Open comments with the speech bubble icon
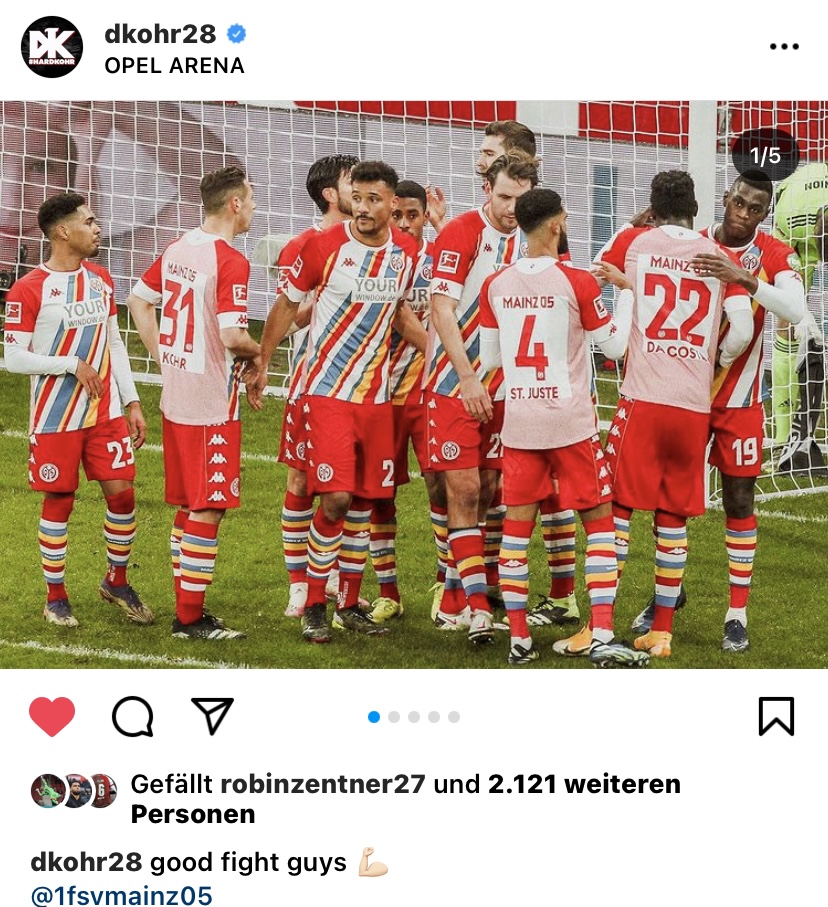Screen dimensions: 828x907 point(132,716)
